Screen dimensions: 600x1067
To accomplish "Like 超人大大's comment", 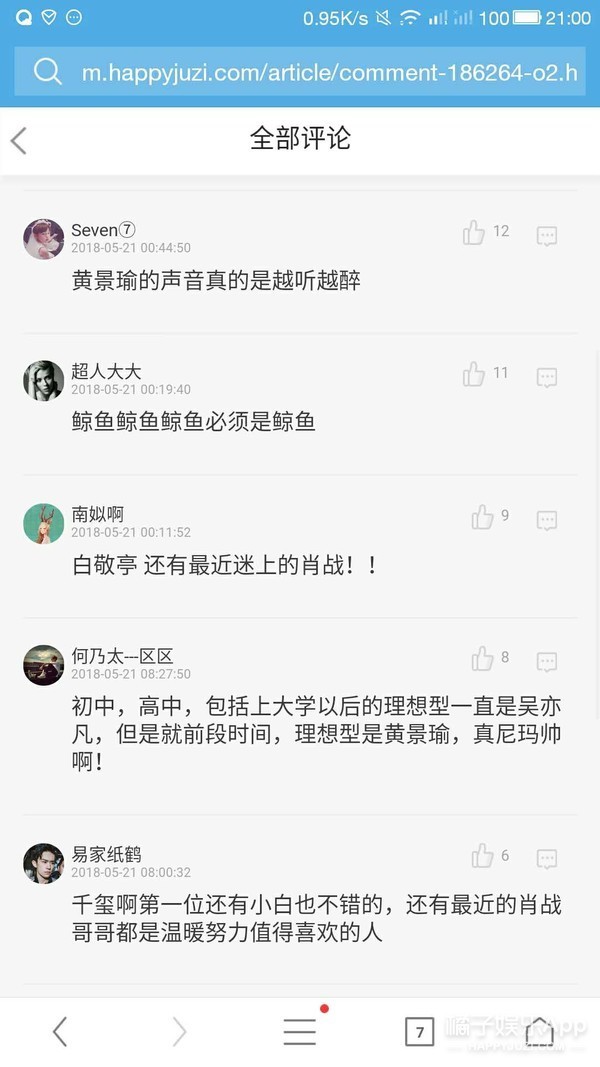I will (x=474, y=375).
